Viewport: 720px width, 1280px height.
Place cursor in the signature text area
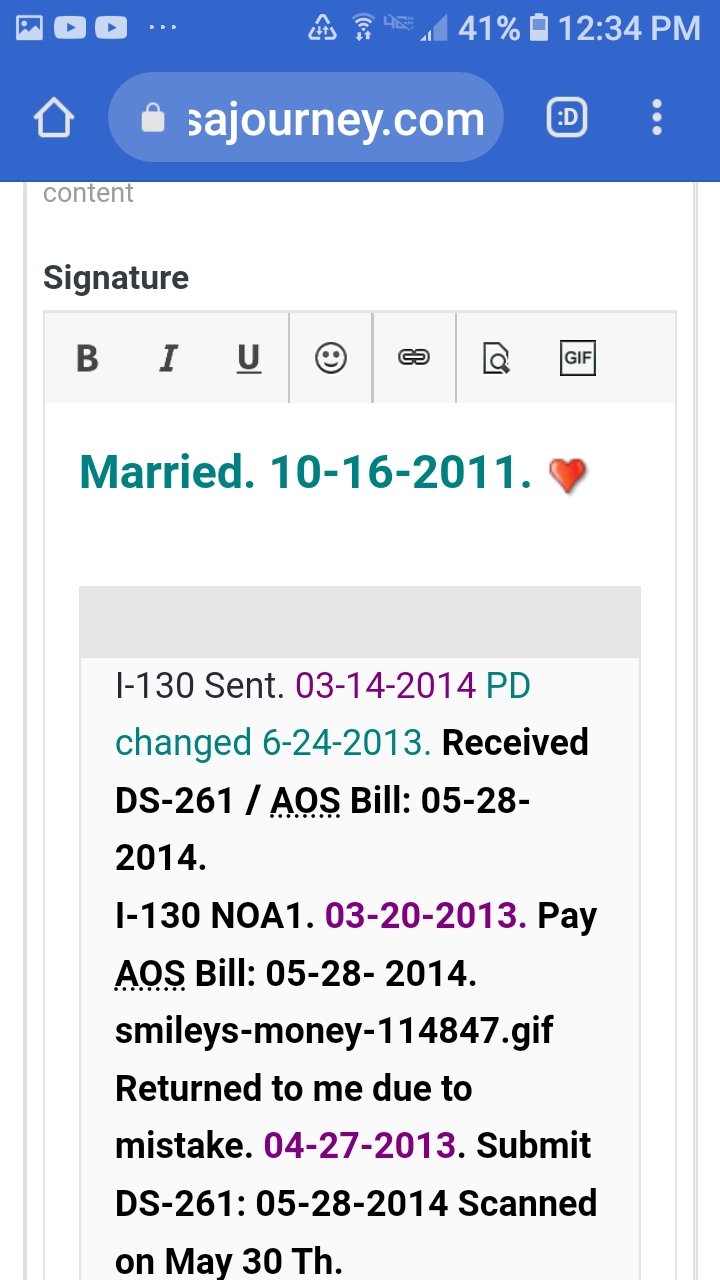[x=360, y=840]
